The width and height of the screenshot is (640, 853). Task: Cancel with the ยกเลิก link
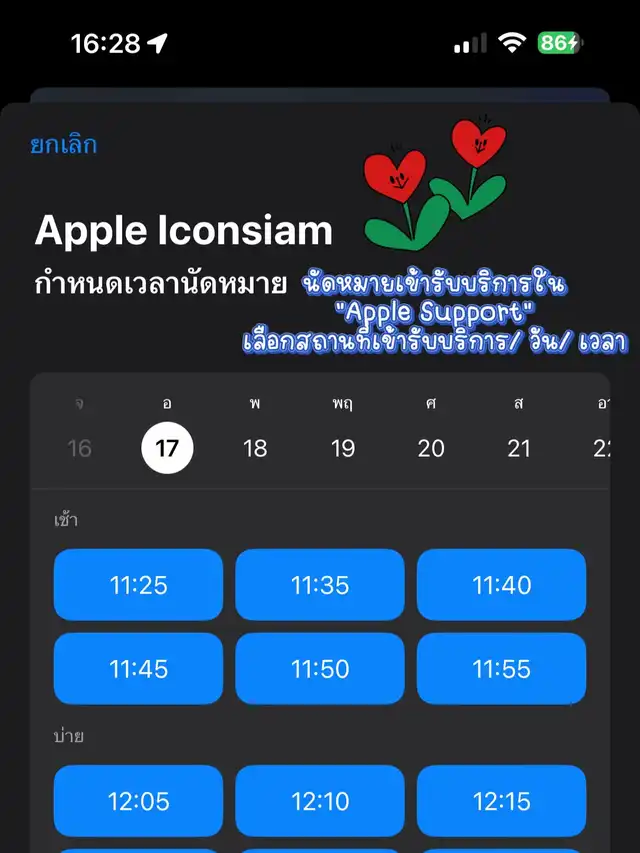[64, 145]
